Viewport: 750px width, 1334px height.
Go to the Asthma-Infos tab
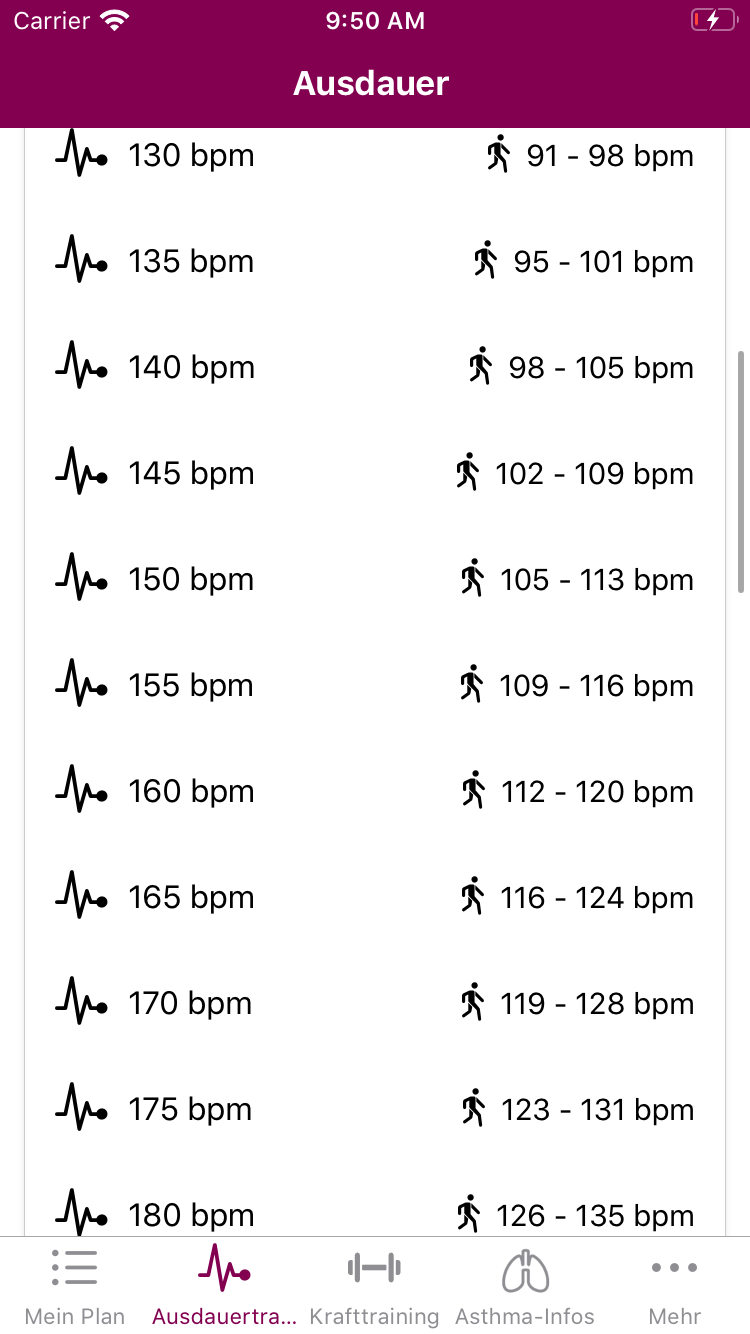[x=525, y=1285]
